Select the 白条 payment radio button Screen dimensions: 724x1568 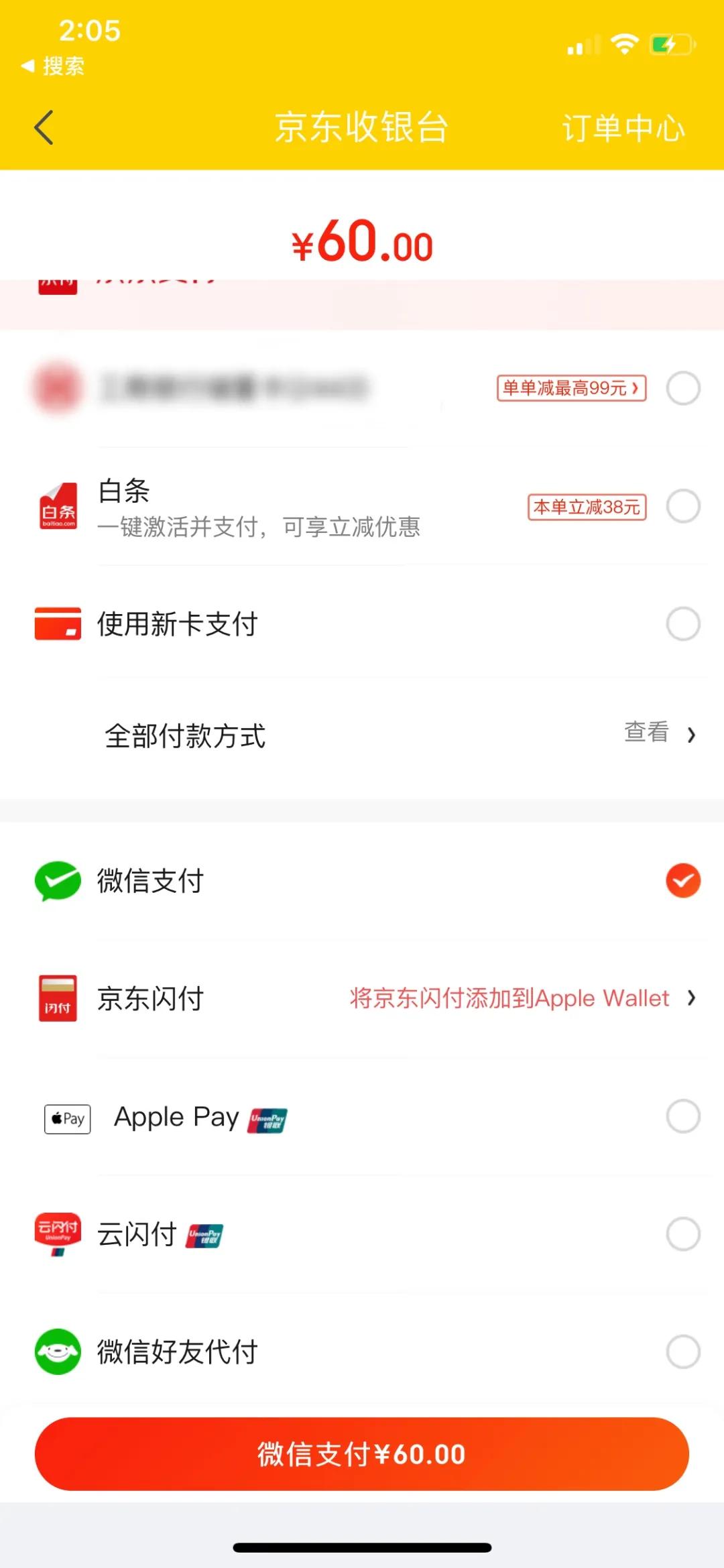(x=683, y=506)
